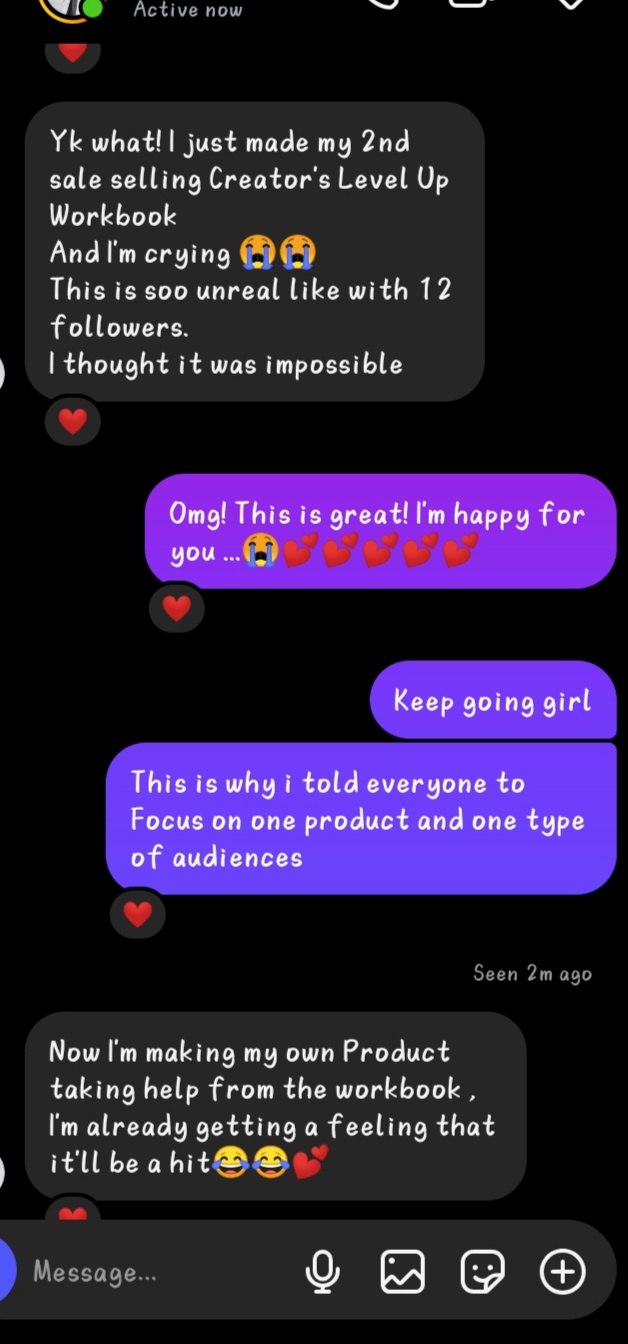Open more options with the plus icon
Viewport: 628px width, 1344px height.
(x=562, y=1272)
